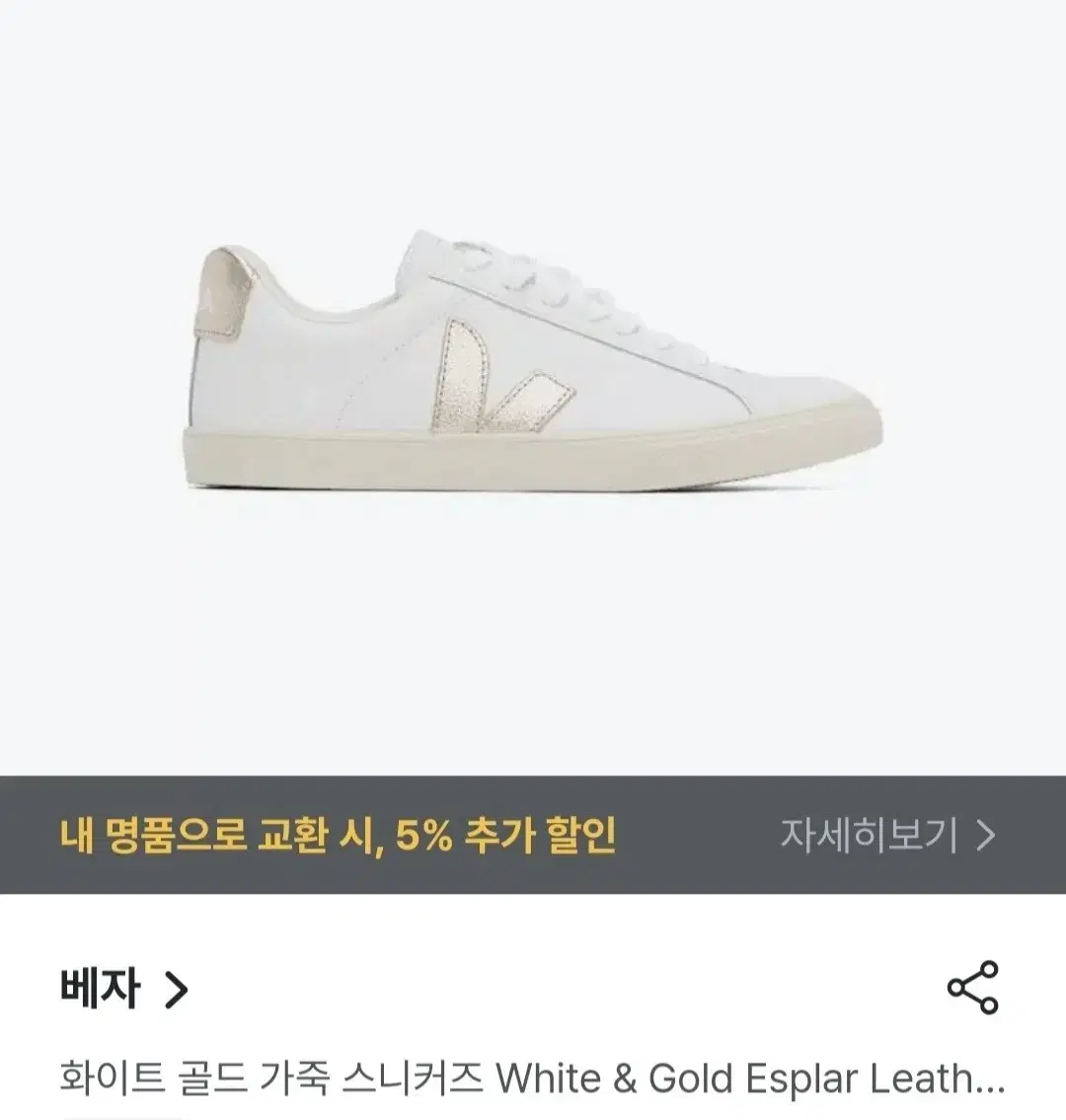
Task: Tap the dark discount banner strip
Action: tap(533, 834)
